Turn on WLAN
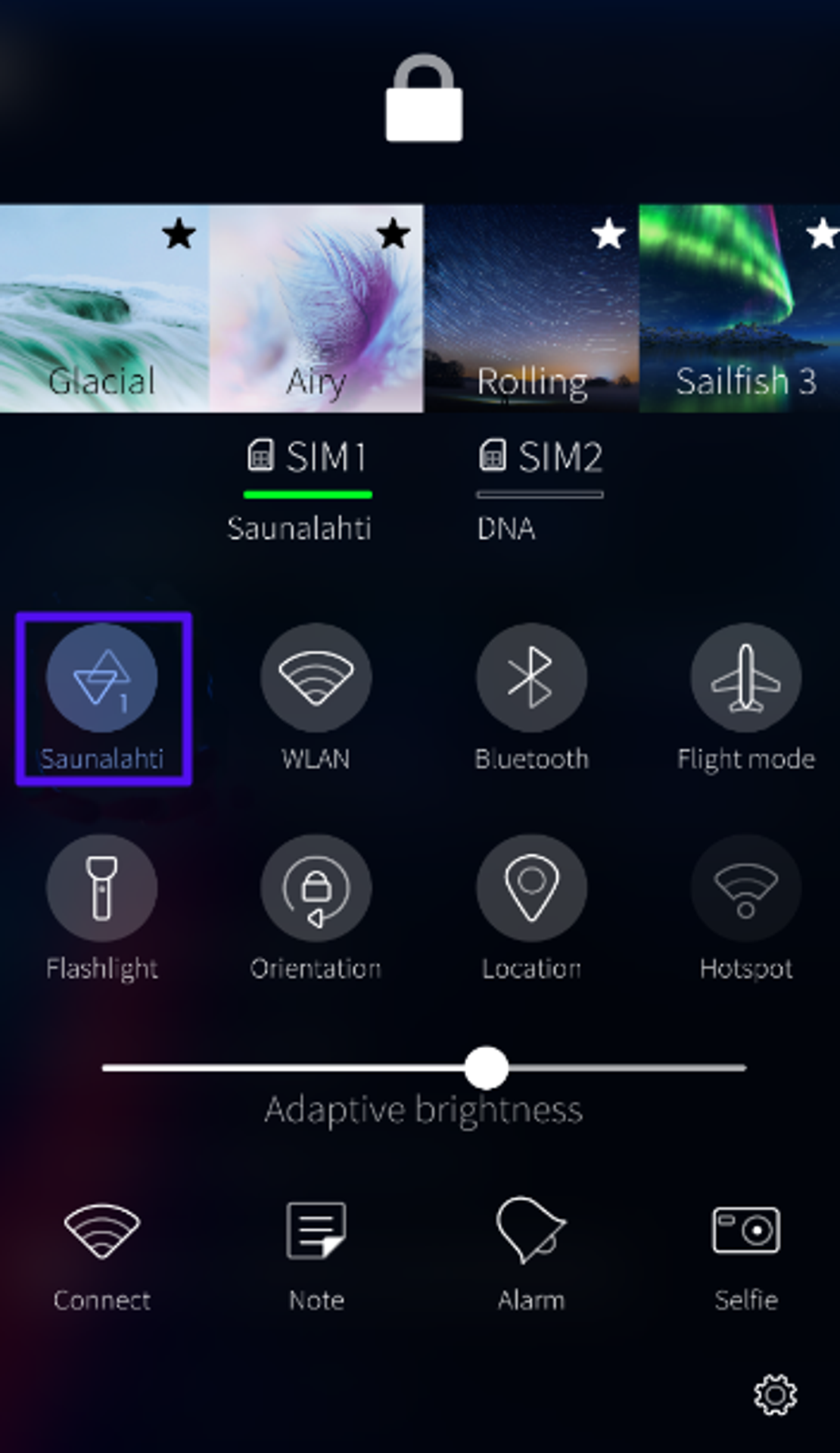 click(x=316, y=678)
